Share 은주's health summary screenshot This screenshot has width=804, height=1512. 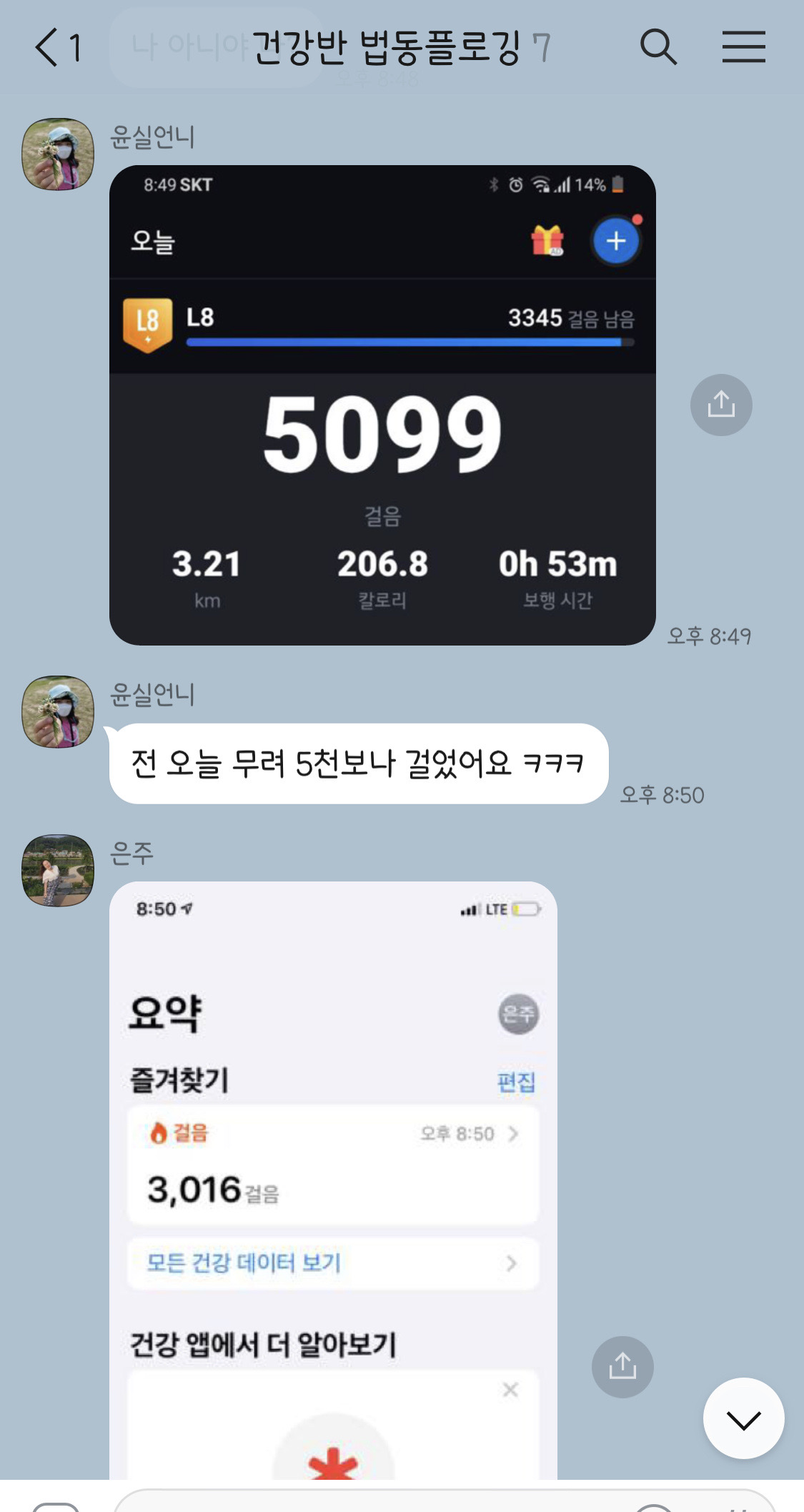click(622, 1366)
